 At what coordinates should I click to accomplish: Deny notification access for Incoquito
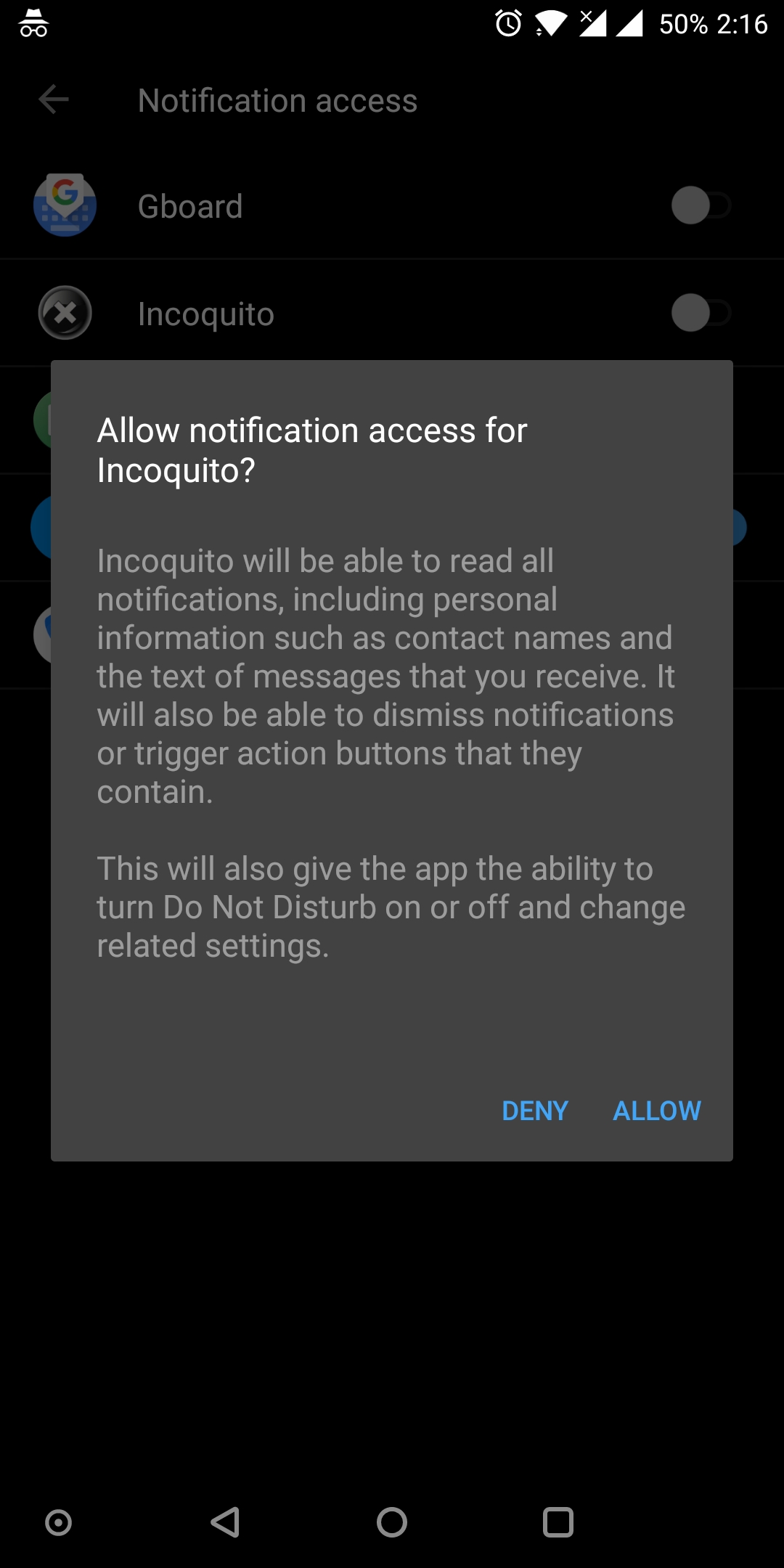[535, 1111]
